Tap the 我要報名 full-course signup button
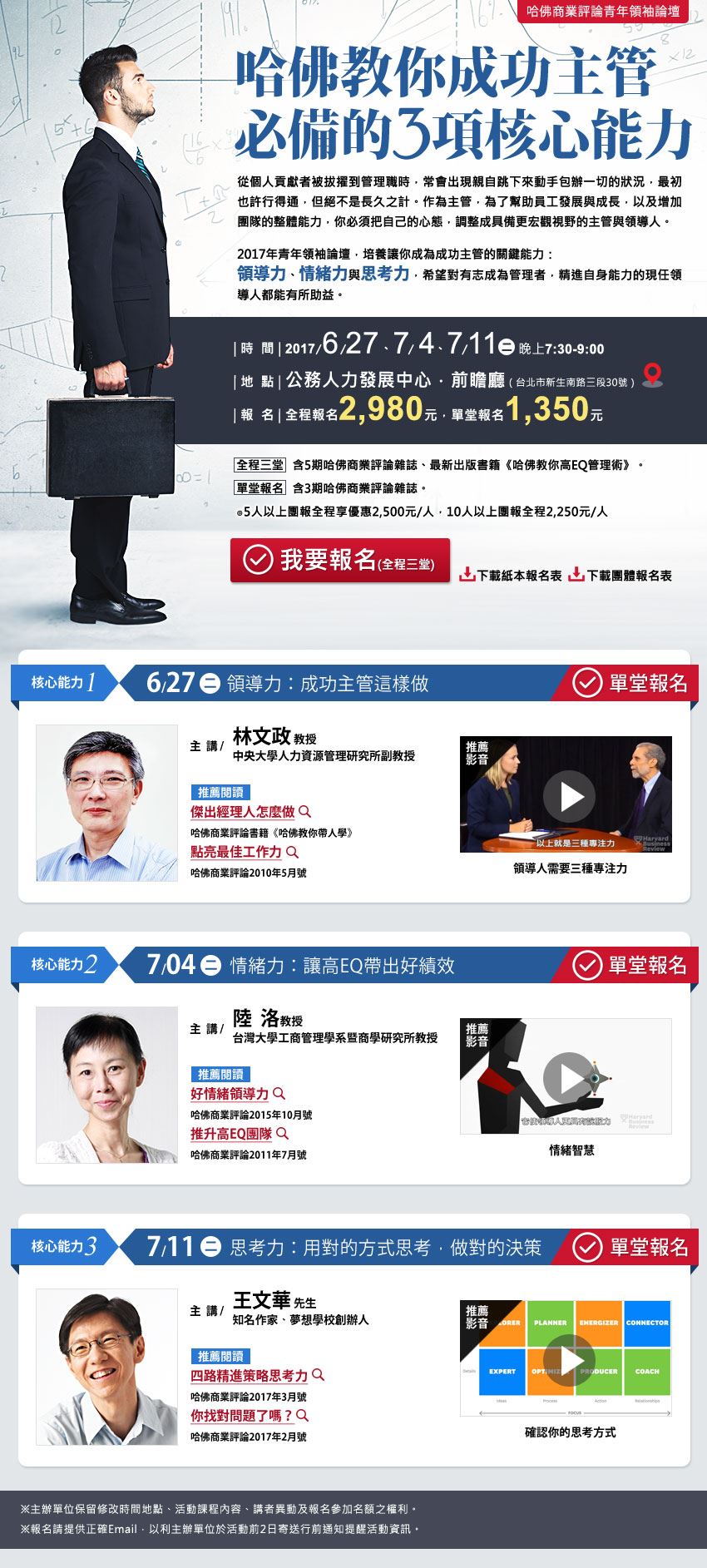This screenshot has width=707, height=1568. tap(340, 560)
